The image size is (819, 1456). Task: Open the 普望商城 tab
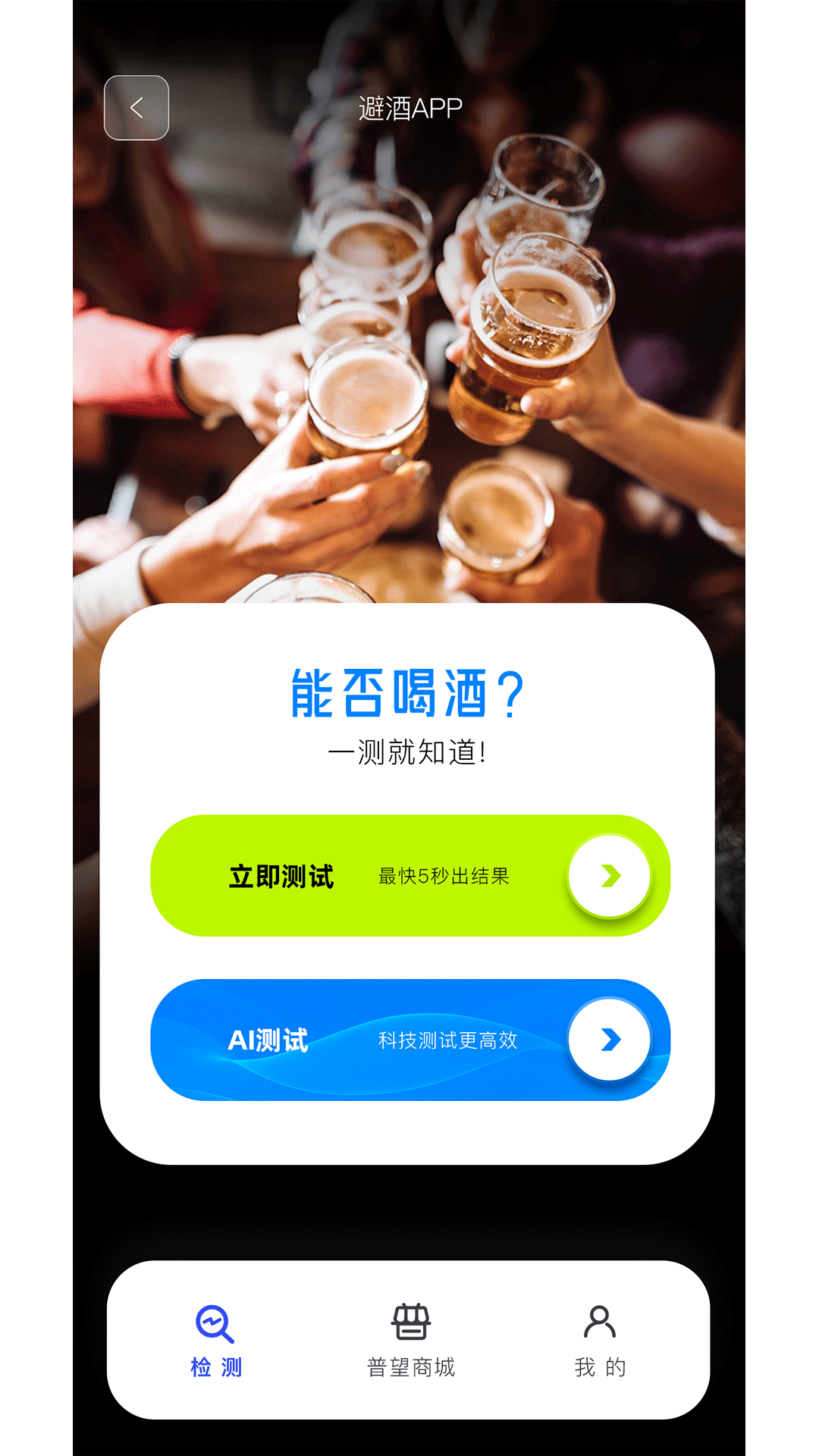tap(411, 1341)
